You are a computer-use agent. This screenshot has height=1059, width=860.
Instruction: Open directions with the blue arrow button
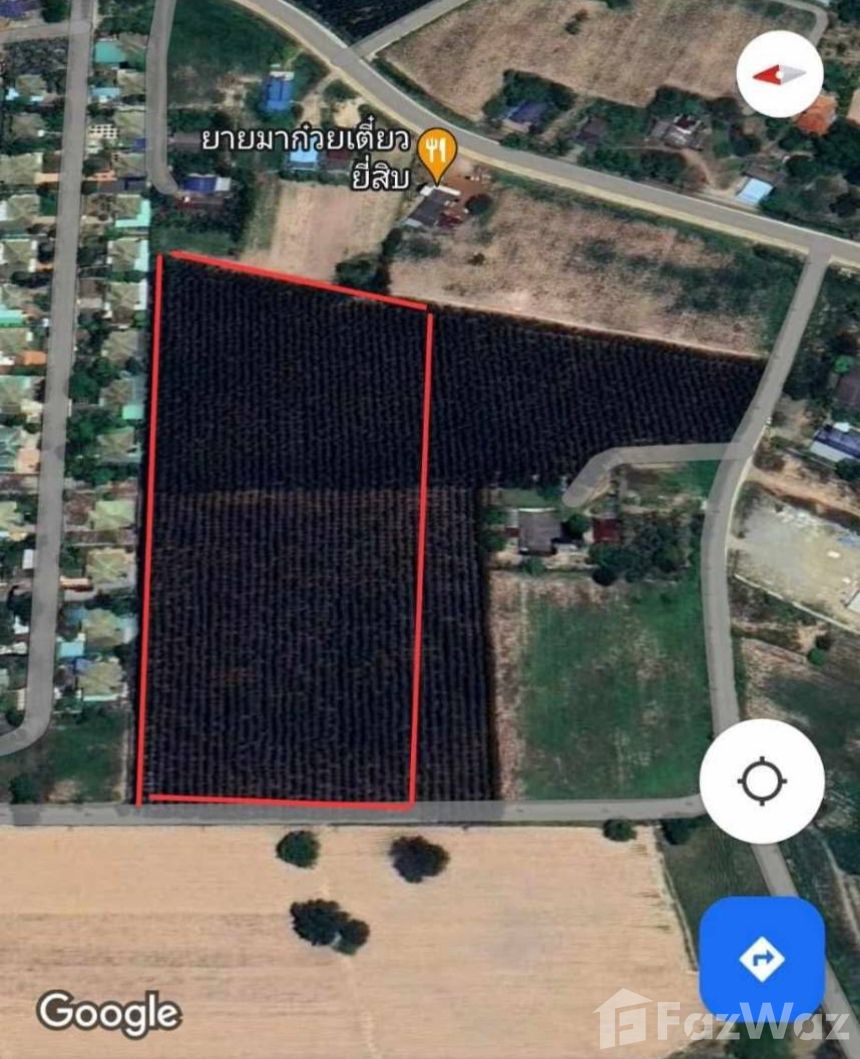pyautogui.click(x=762, y=958)
